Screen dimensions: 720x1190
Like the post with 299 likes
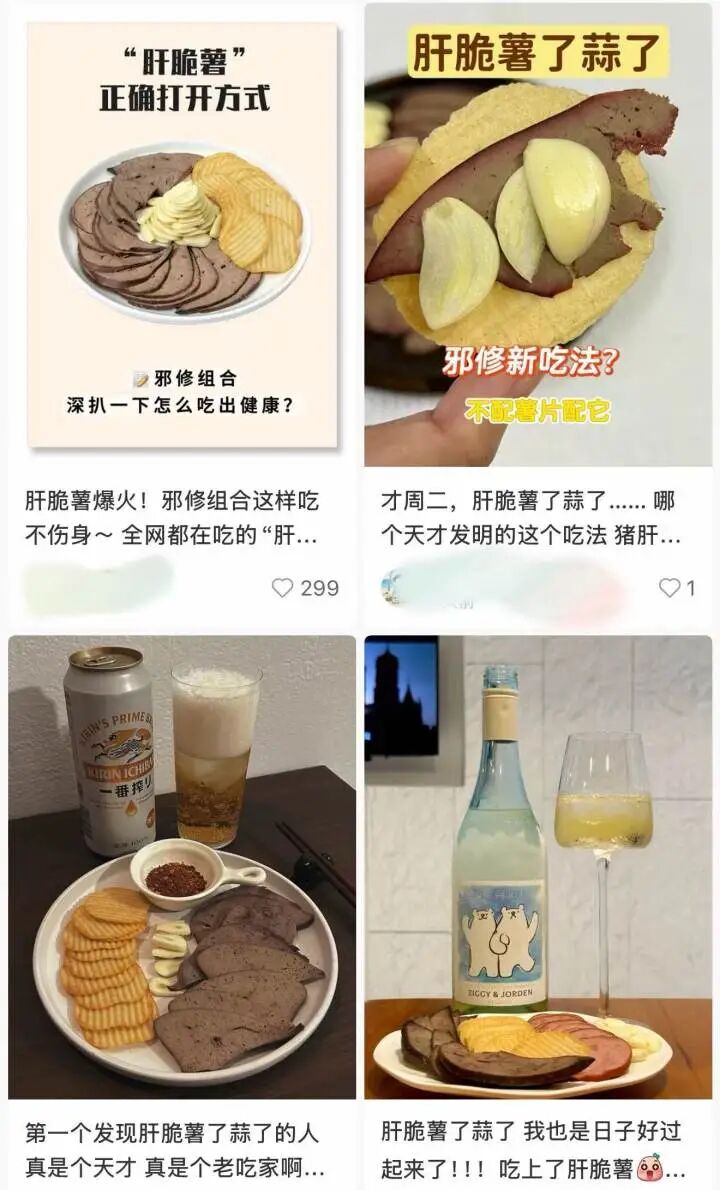[x=284, y=588]
